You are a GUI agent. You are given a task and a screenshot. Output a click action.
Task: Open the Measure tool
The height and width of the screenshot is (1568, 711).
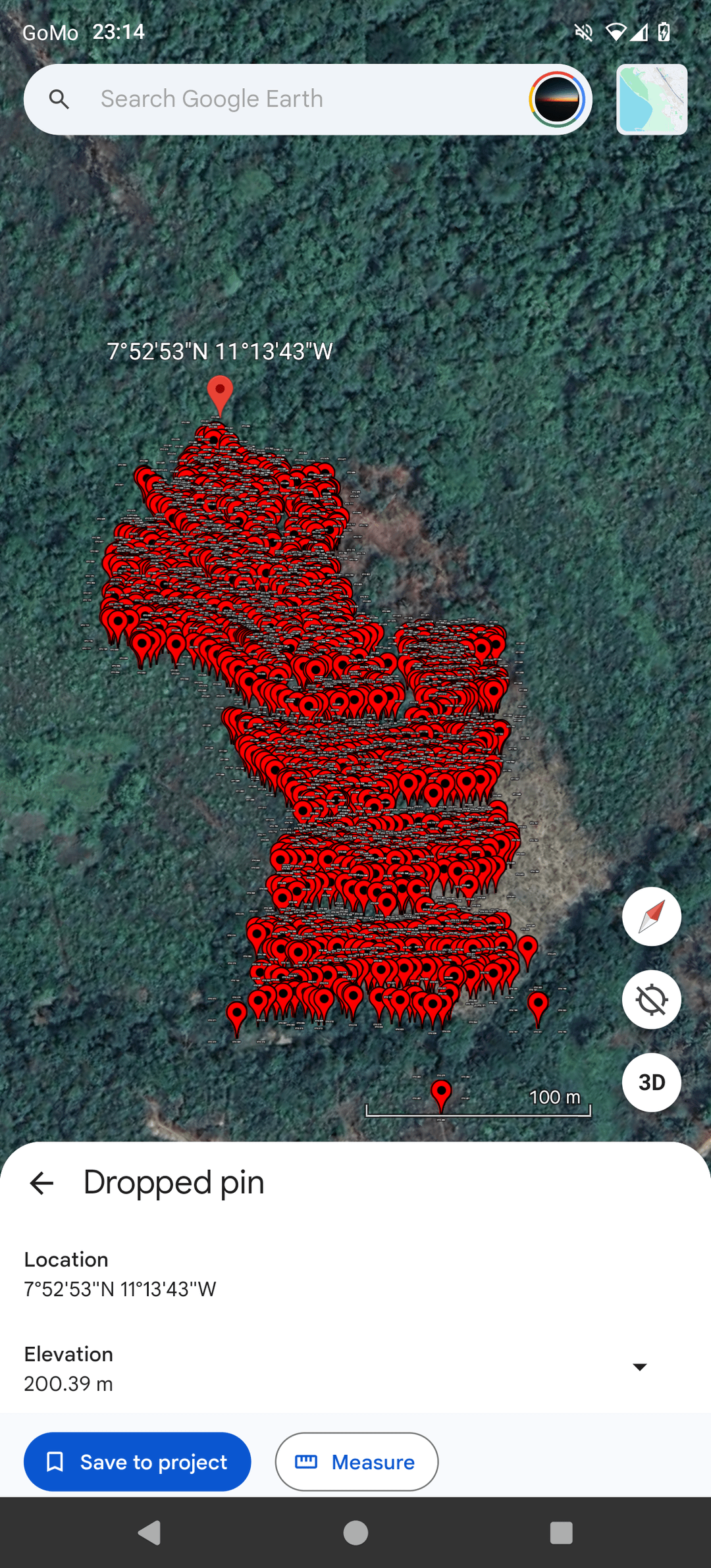coord(356,1462)
